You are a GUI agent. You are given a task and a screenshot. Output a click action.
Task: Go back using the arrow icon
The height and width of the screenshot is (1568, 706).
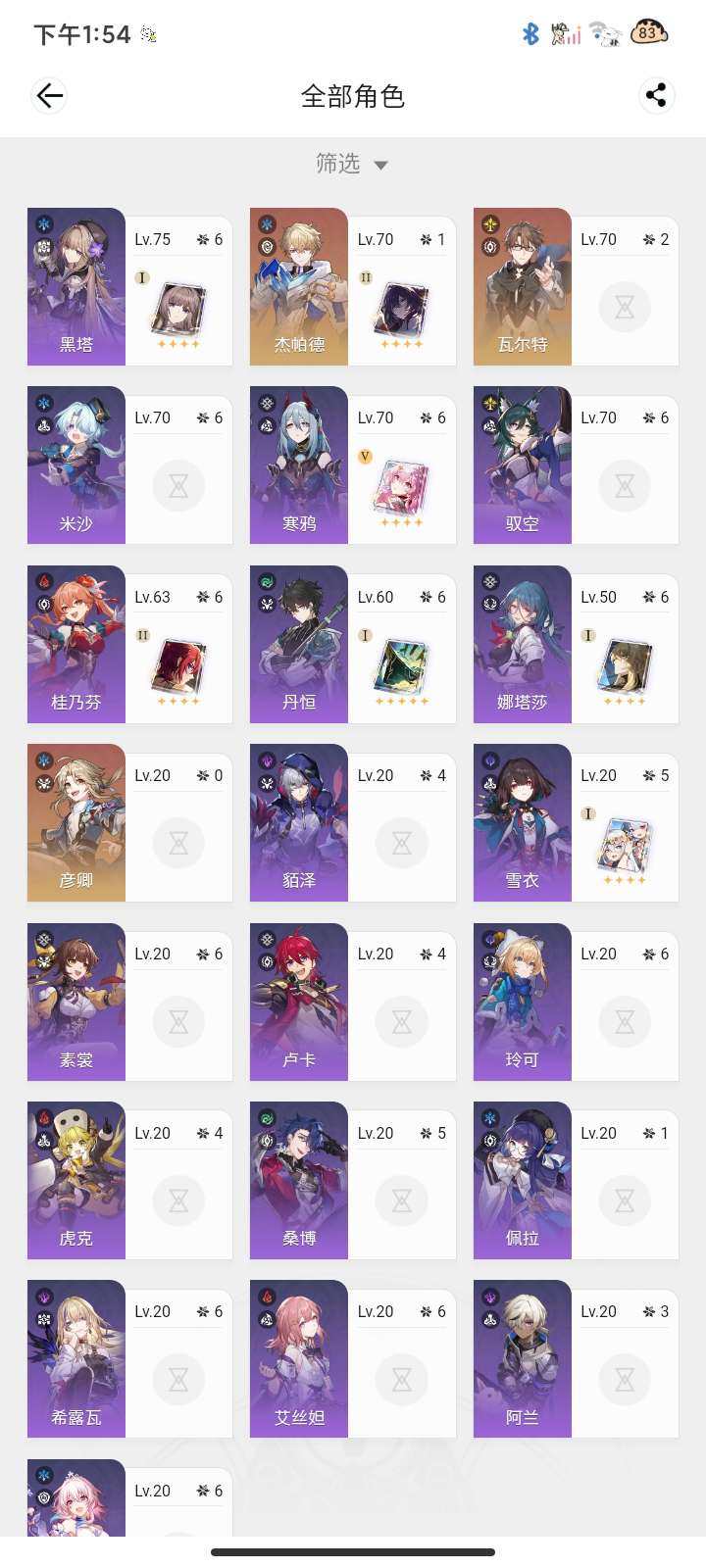tap(49, 95)
